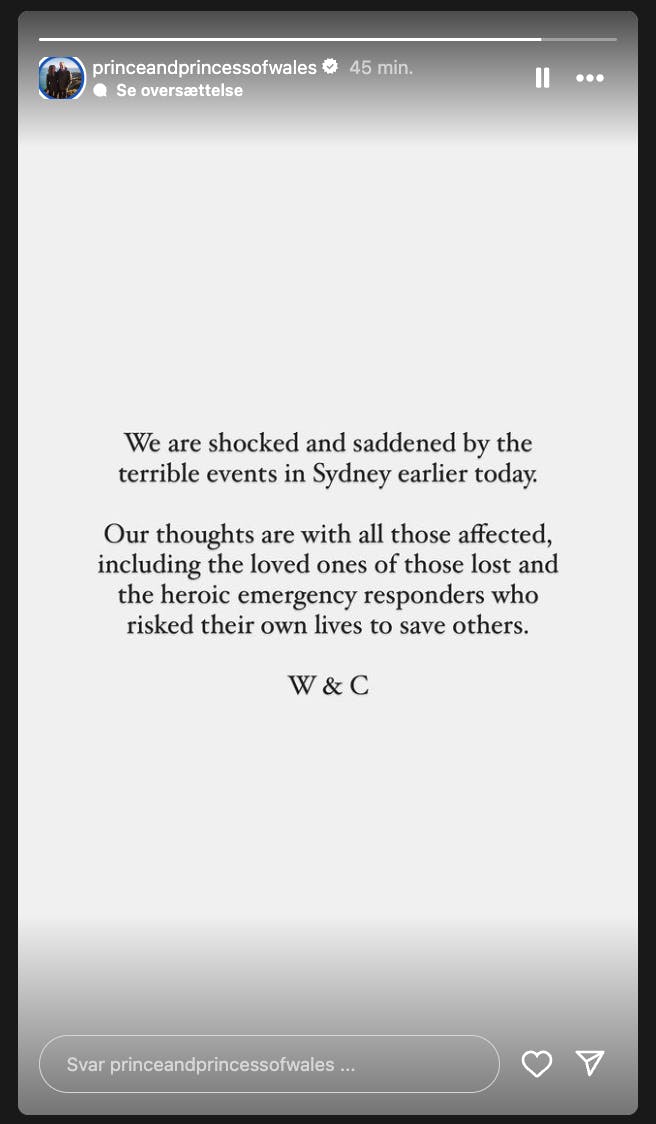This screenshot has width=656, height=1124.
Task: Share the story via the paper plane
Action: 591,1064
